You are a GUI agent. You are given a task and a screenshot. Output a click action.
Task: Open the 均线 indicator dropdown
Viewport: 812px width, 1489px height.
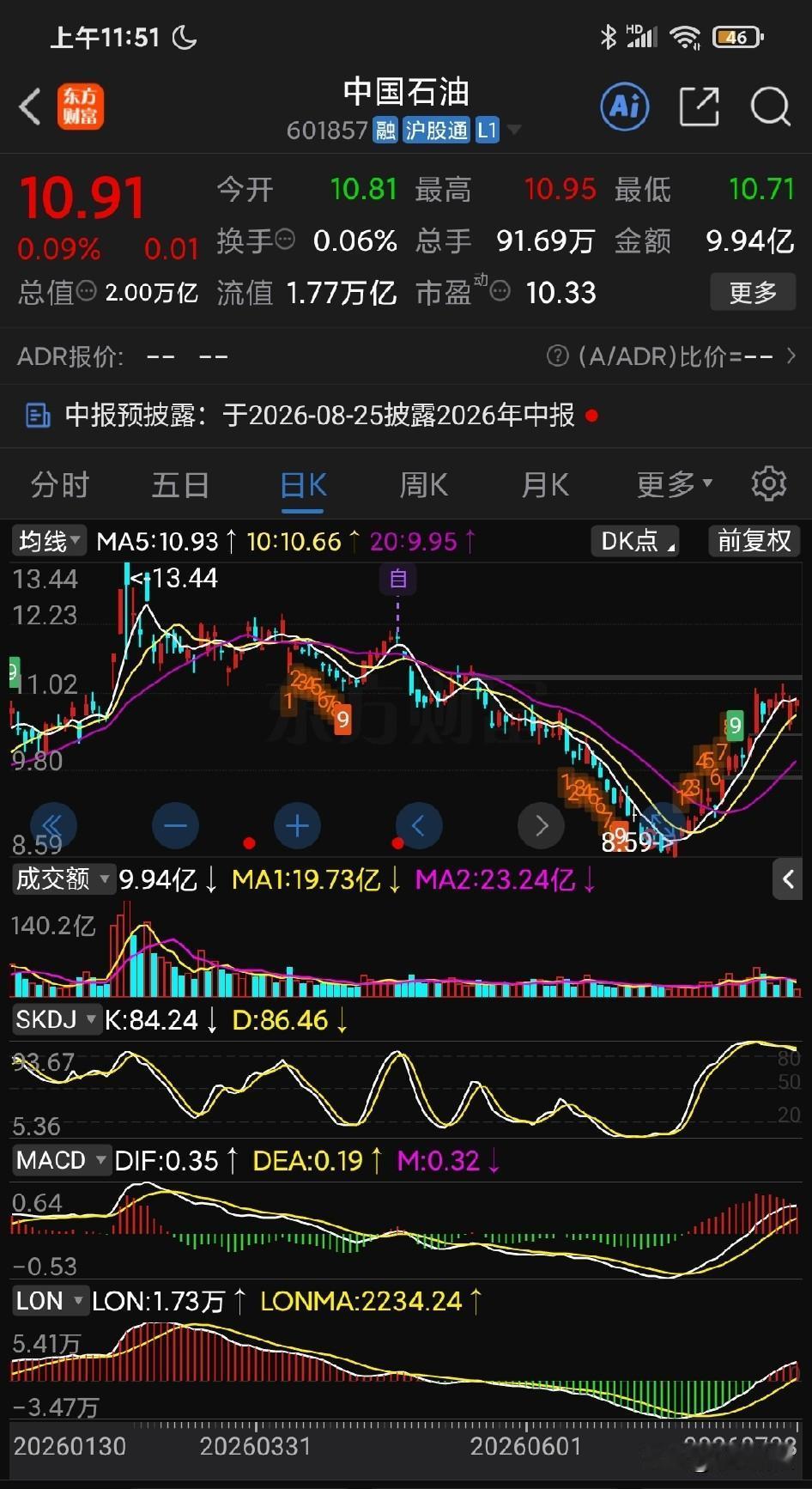49,541
